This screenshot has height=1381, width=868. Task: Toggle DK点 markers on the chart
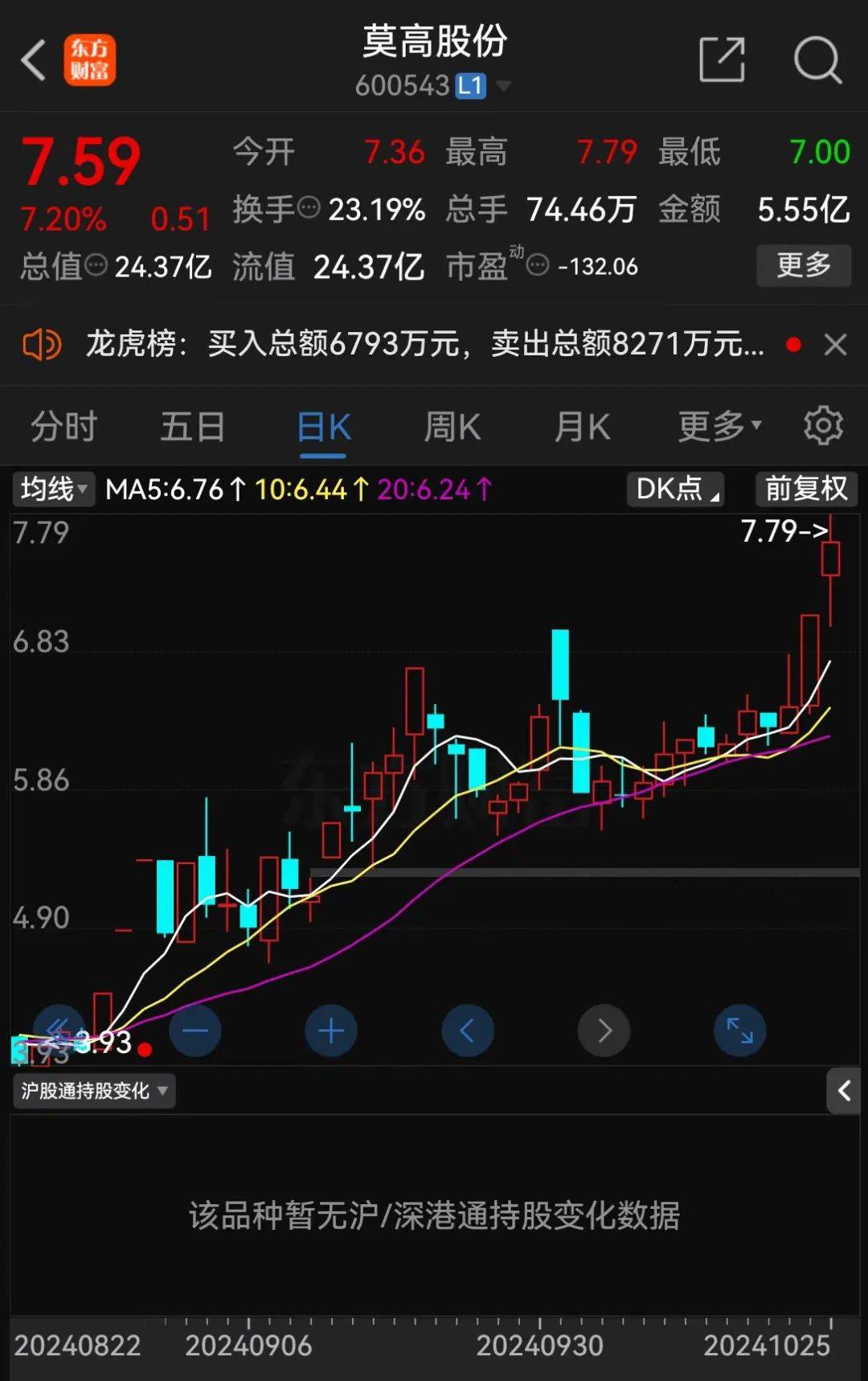pyautogui.click(x=674, y=489)
